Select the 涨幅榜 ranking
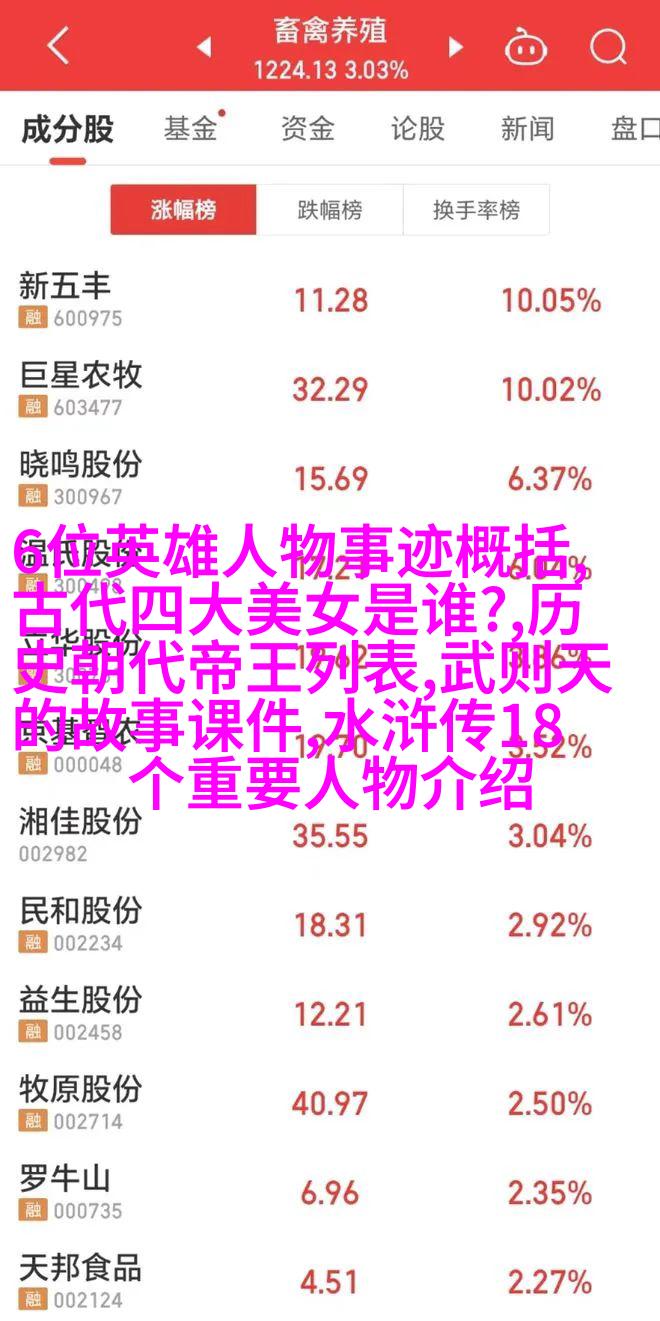Screen dimensions: 660x1321 tap(183, 210)
